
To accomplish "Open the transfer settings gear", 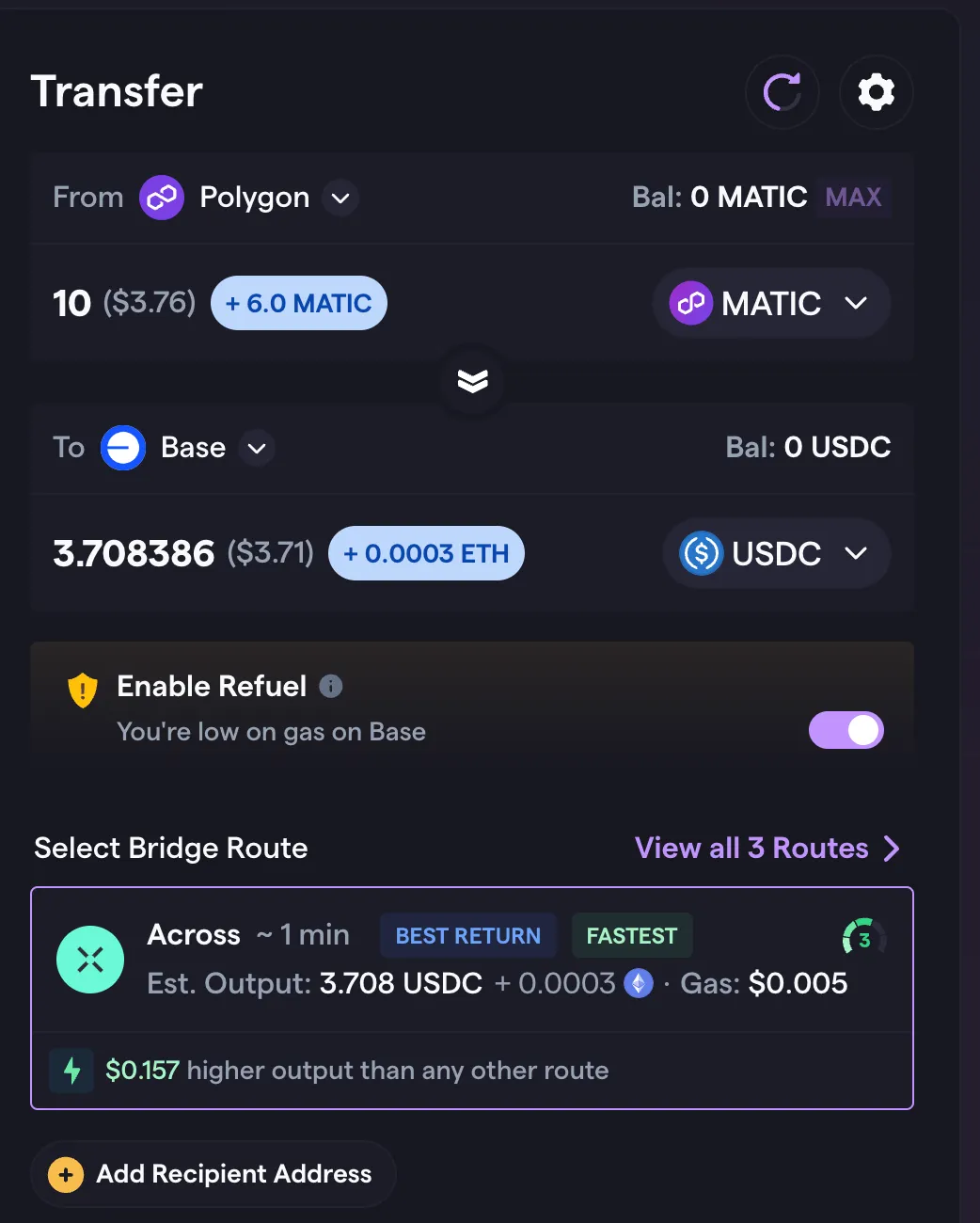I will [876, 92].
